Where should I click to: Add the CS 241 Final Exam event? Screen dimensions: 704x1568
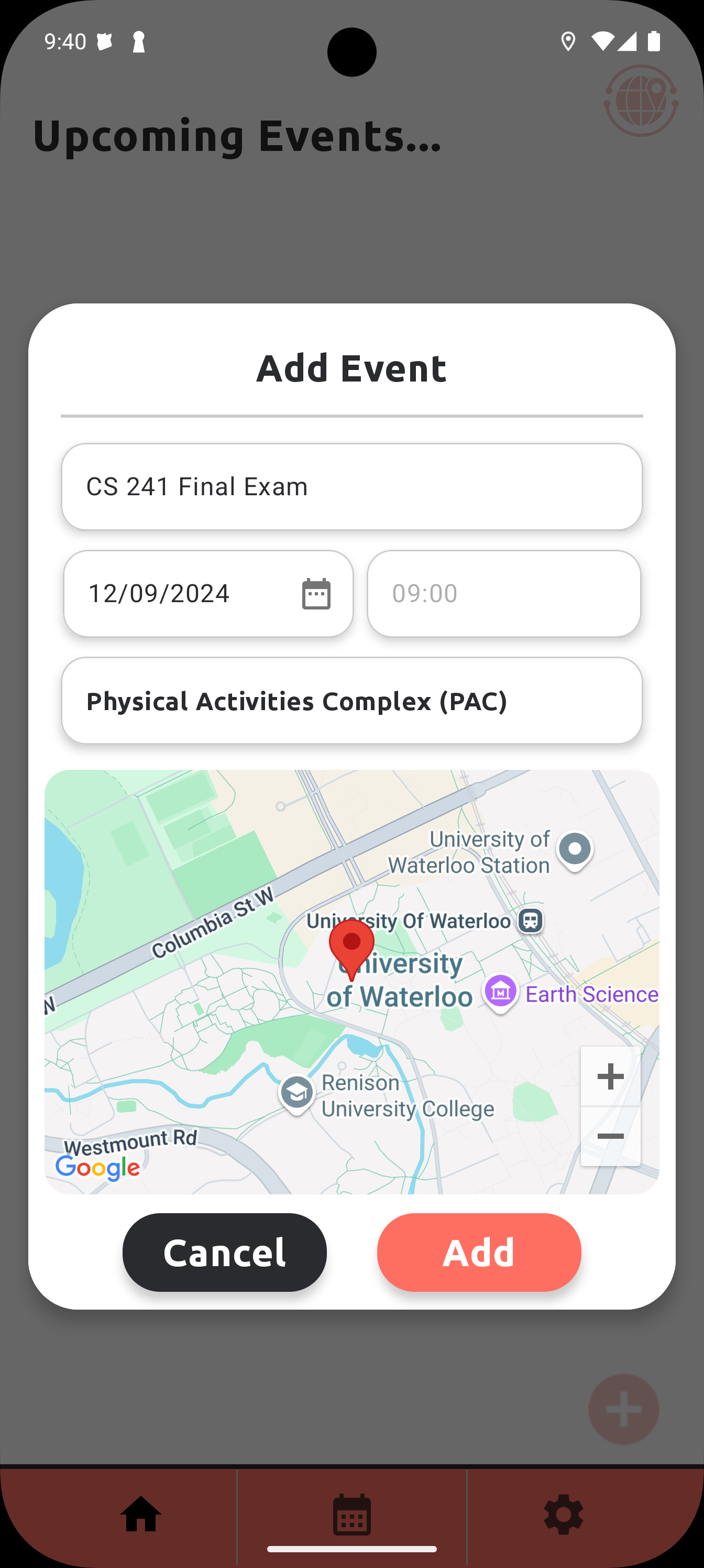(479, 1252)
